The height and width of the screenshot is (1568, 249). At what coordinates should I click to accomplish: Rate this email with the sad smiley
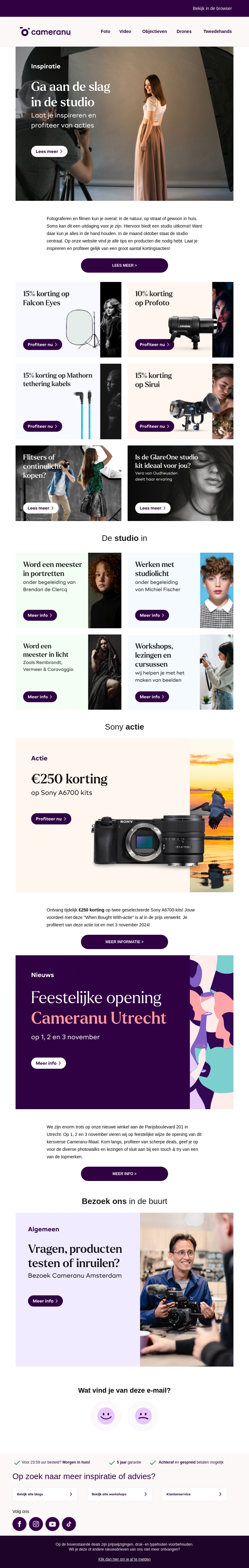coord(143,1416)
